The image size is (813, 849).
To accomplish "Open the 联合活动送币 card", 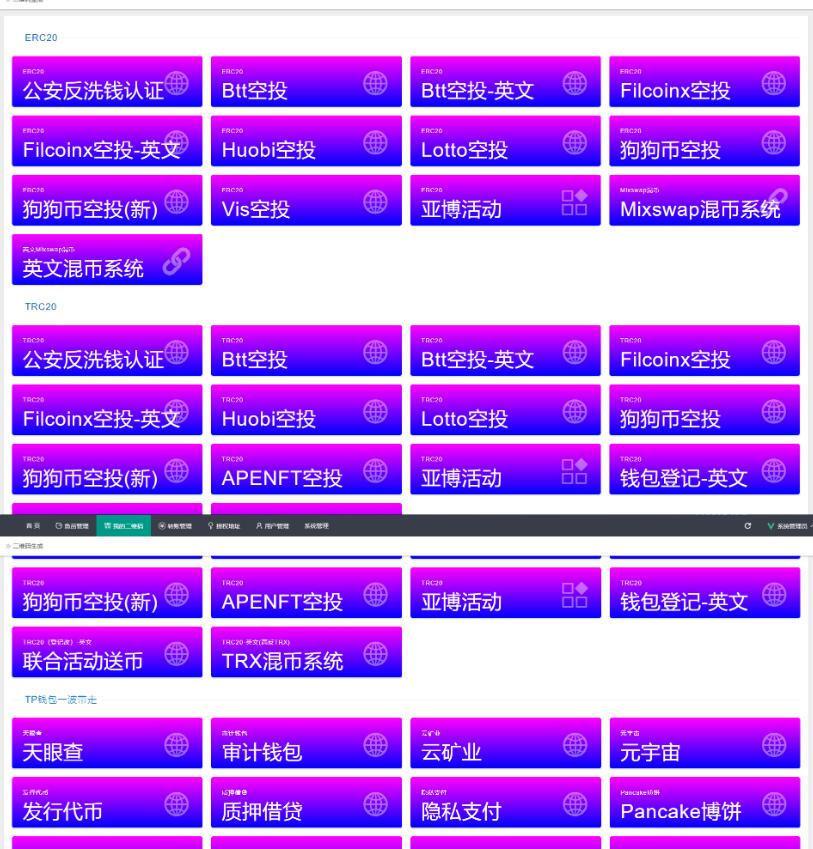I will pyautogui.click(x=106, y=652).
